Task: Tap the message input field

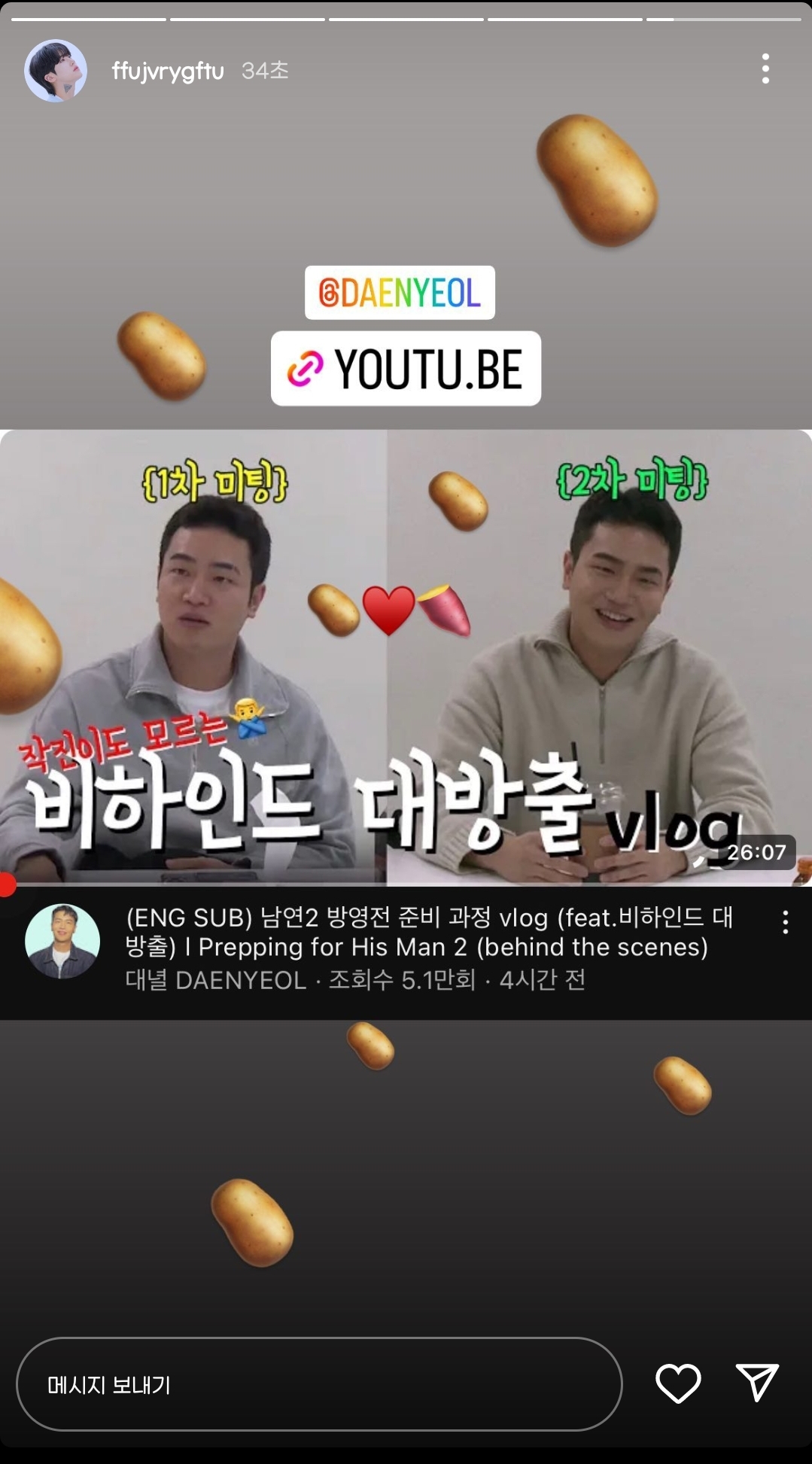Action: (319, 1383)
